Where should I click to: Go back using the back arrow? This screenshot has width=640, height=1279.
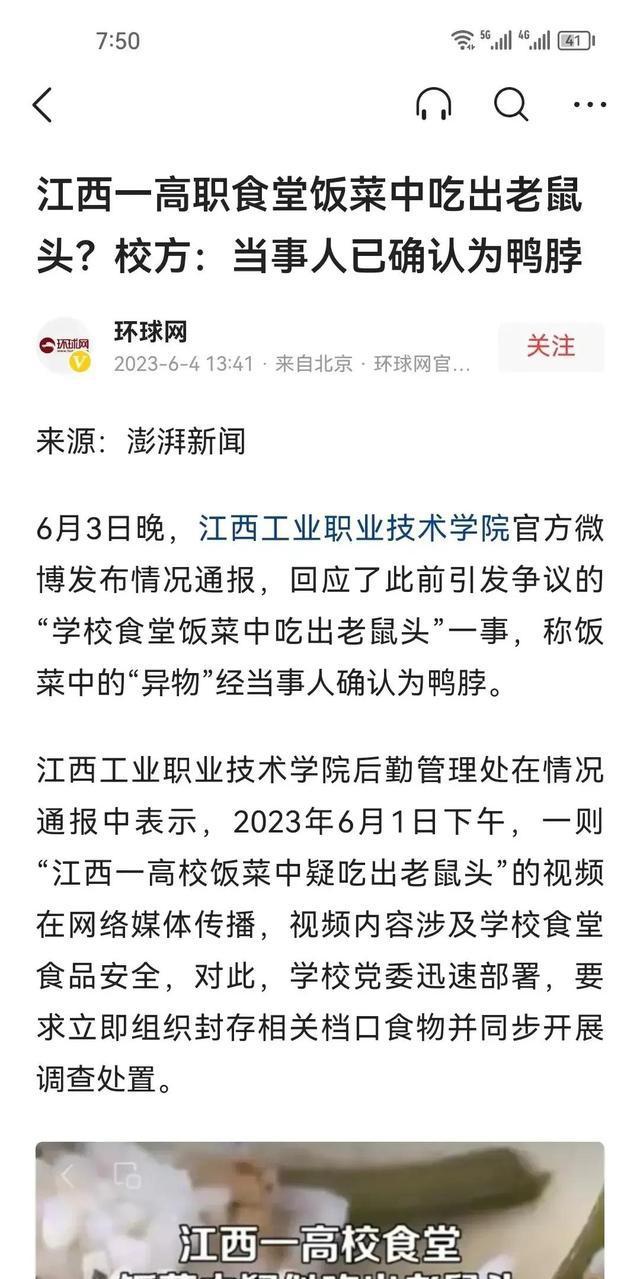coord(42,104)
